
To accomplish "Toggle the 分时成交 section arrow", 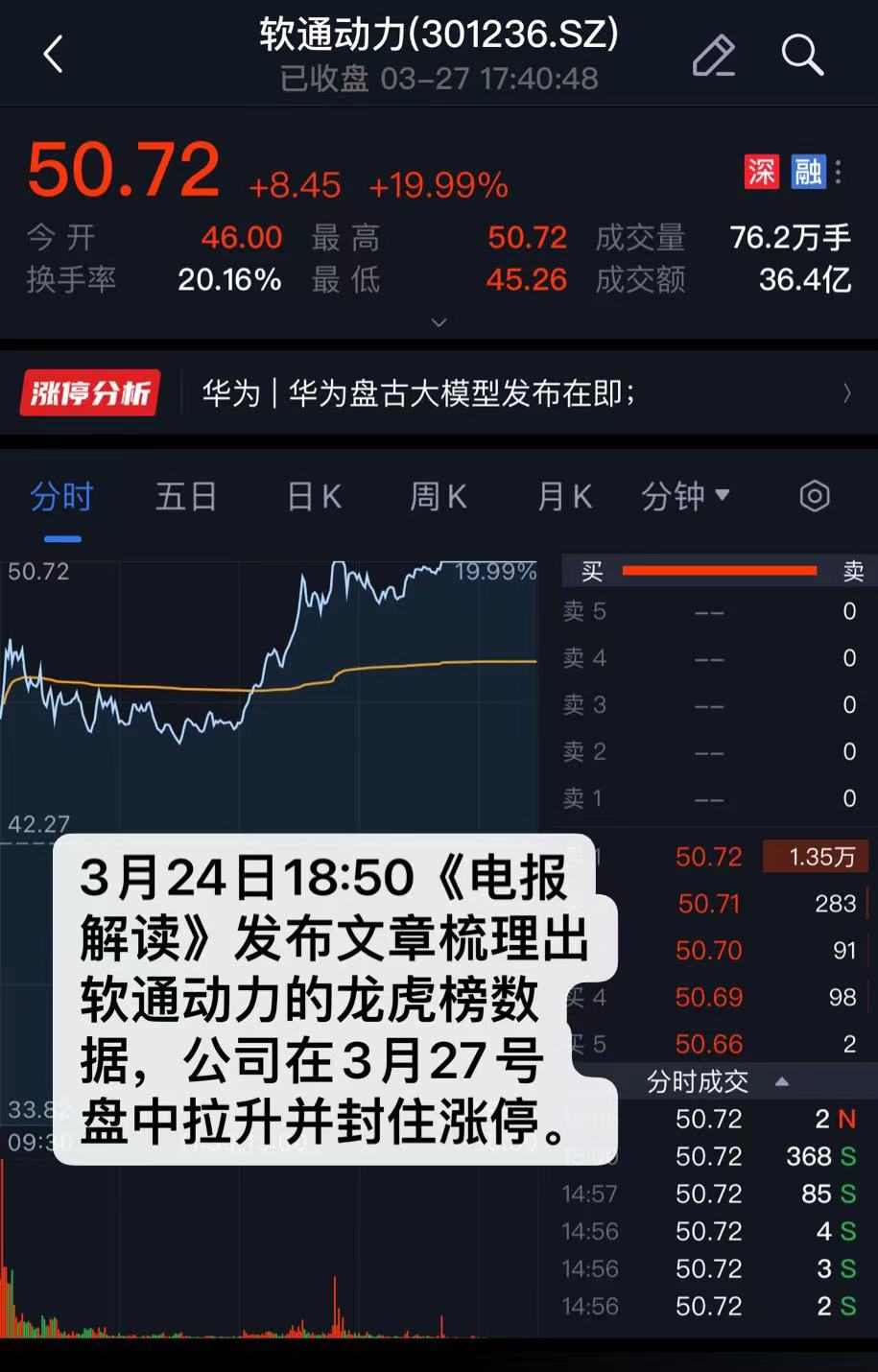I will click(782, 1081).
